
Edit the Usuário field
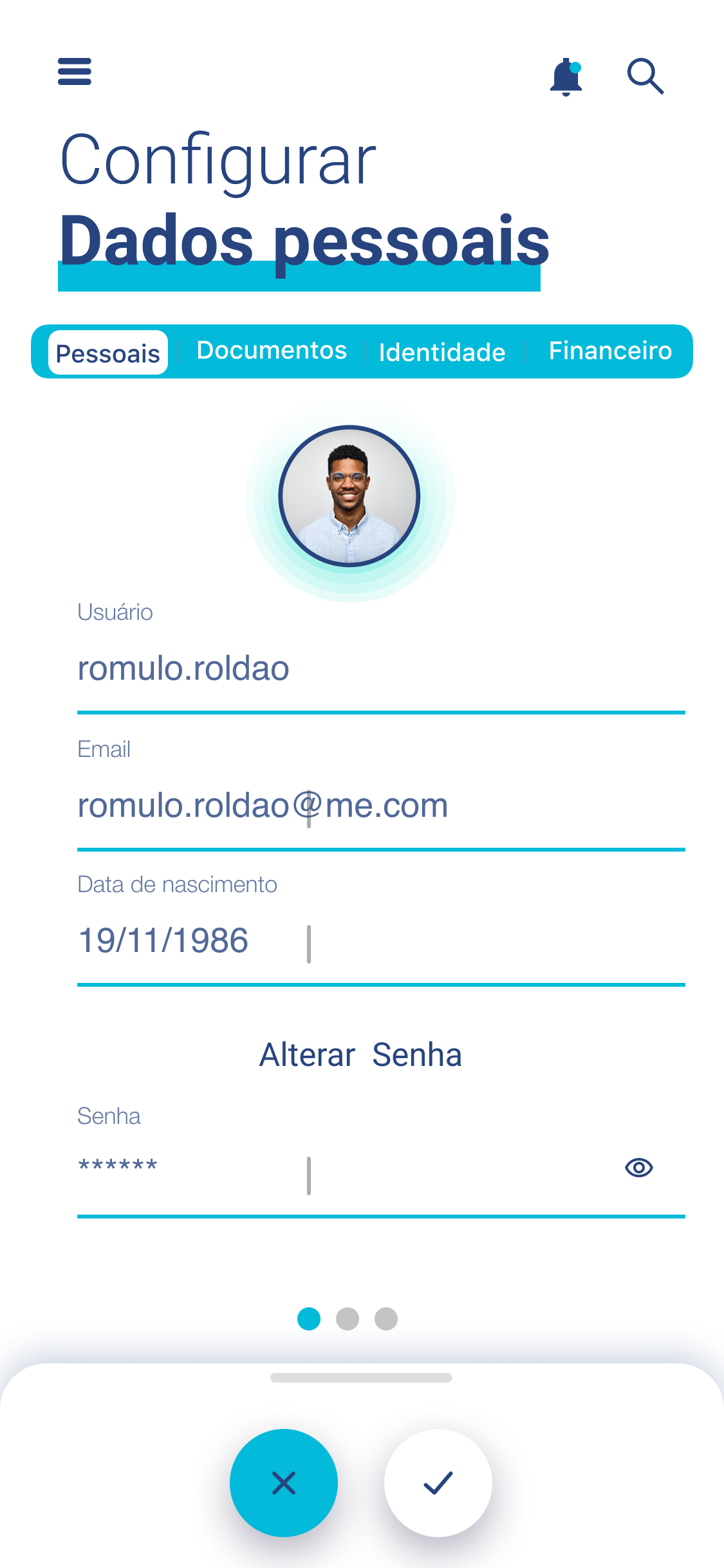(380, 669)
